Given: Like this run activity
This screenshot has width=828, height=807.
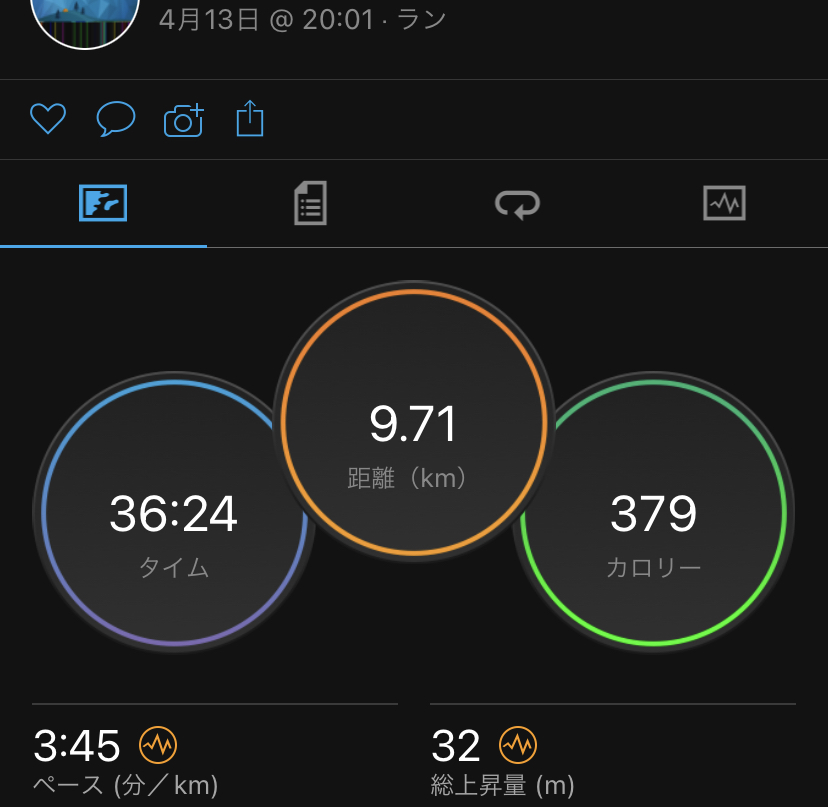Looking at the screenshot, I should [47, 120].
